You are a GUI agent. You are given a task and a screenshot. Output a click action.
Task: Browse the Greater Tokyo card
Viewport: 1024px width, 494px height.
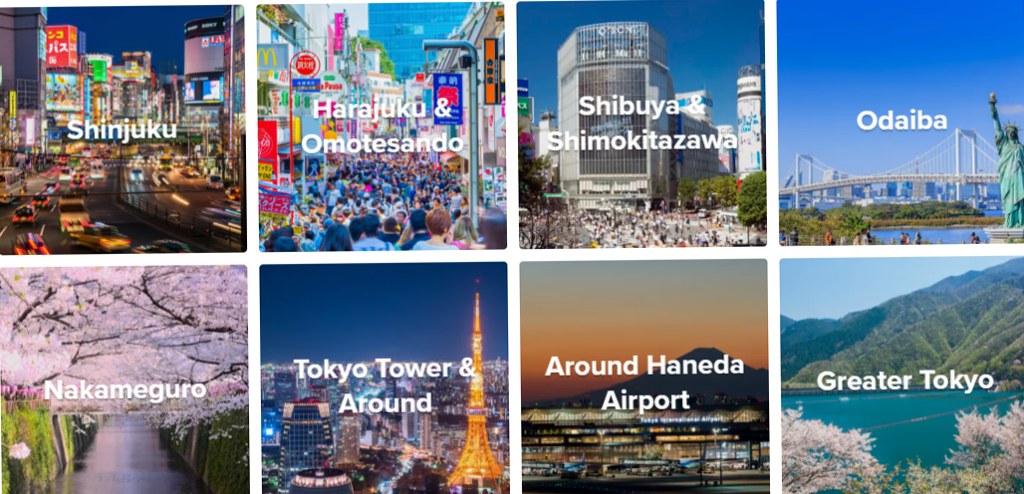[904, 379]
